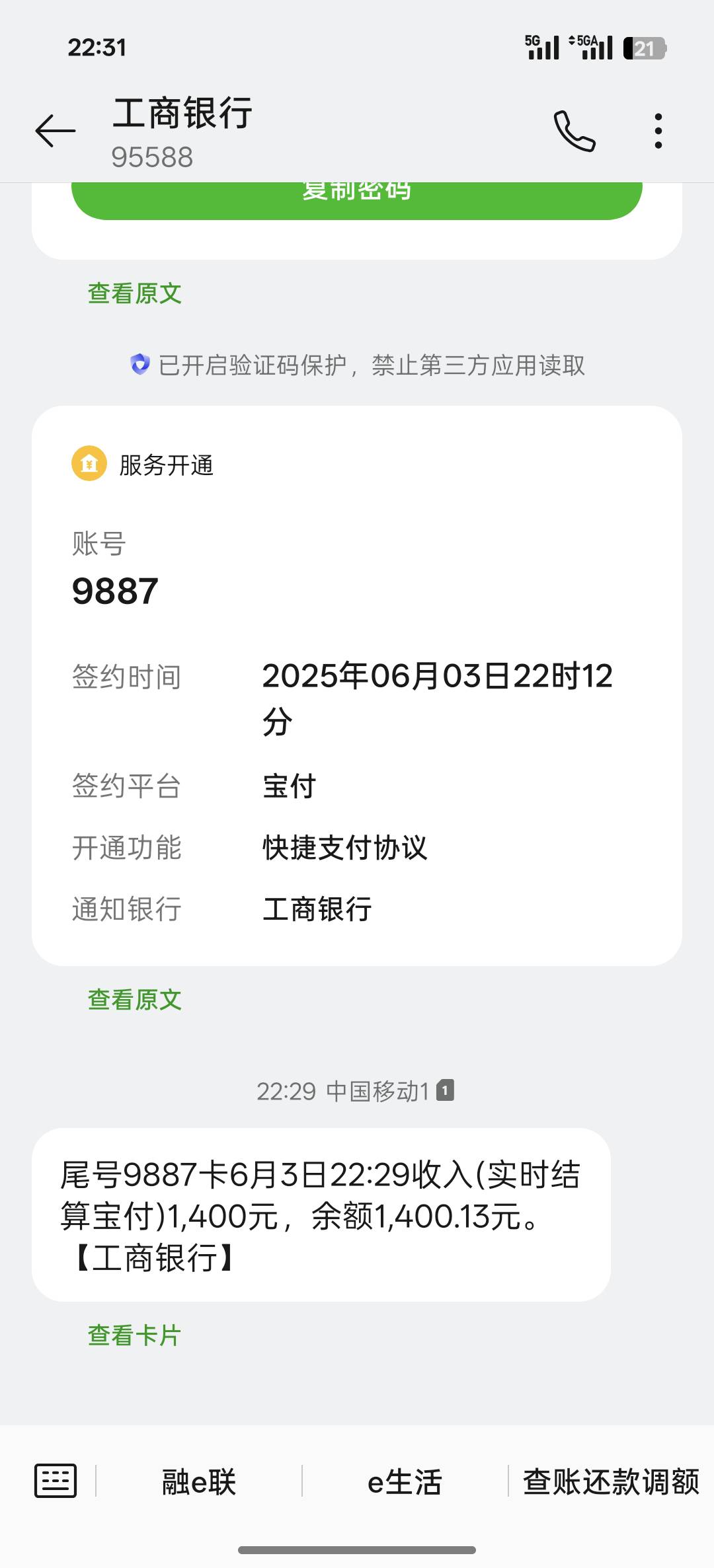Call 95588 with the phone icon

[575, 131]
